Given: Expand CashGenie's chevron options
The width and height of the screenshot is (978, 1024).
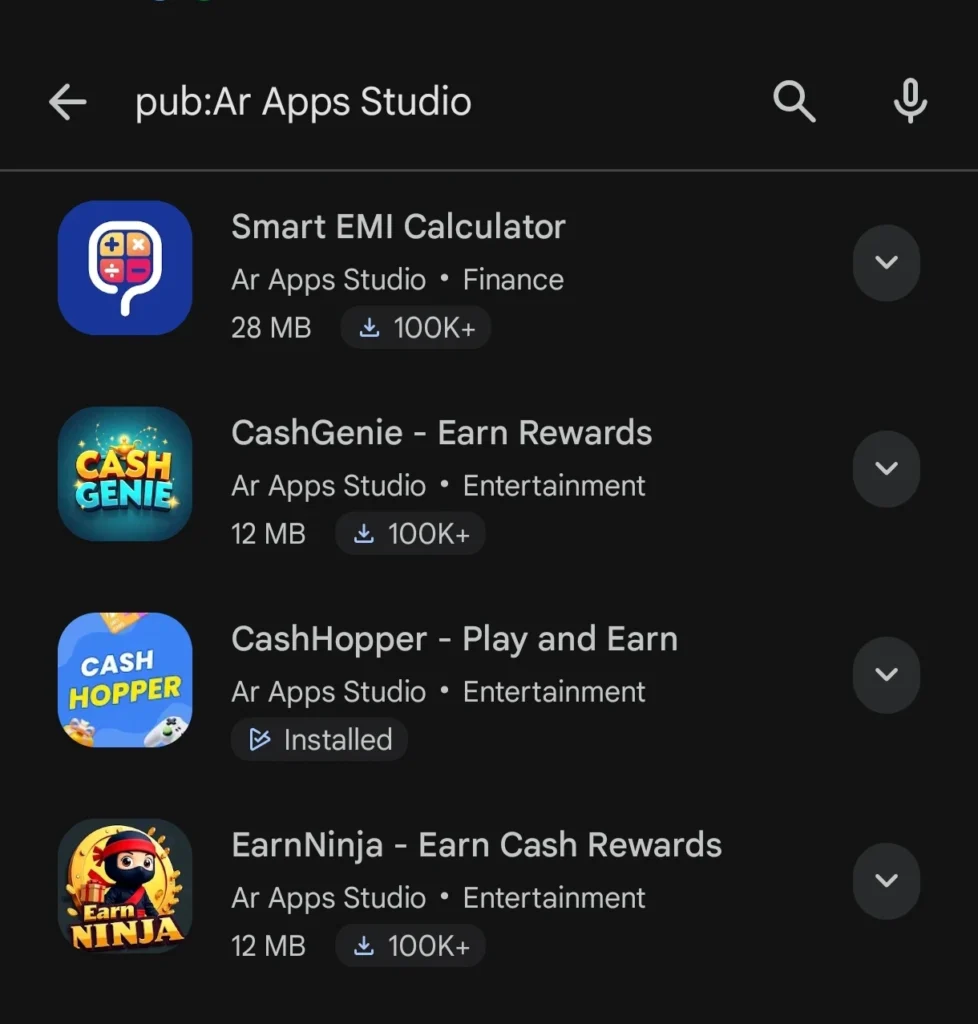Looking at the screenshot, I should [886, 468].
